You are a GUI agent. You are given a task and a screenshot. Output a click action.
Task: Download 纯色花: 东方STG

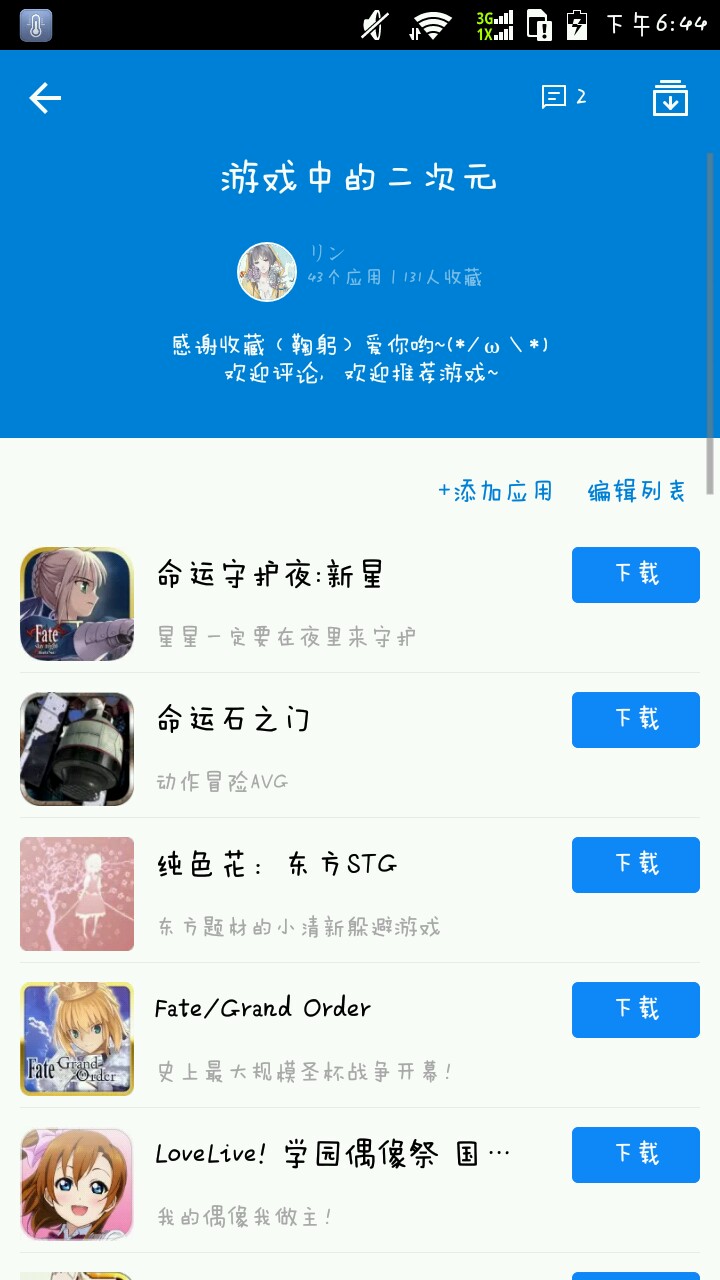pyautogui.click(x=635, y=865)
